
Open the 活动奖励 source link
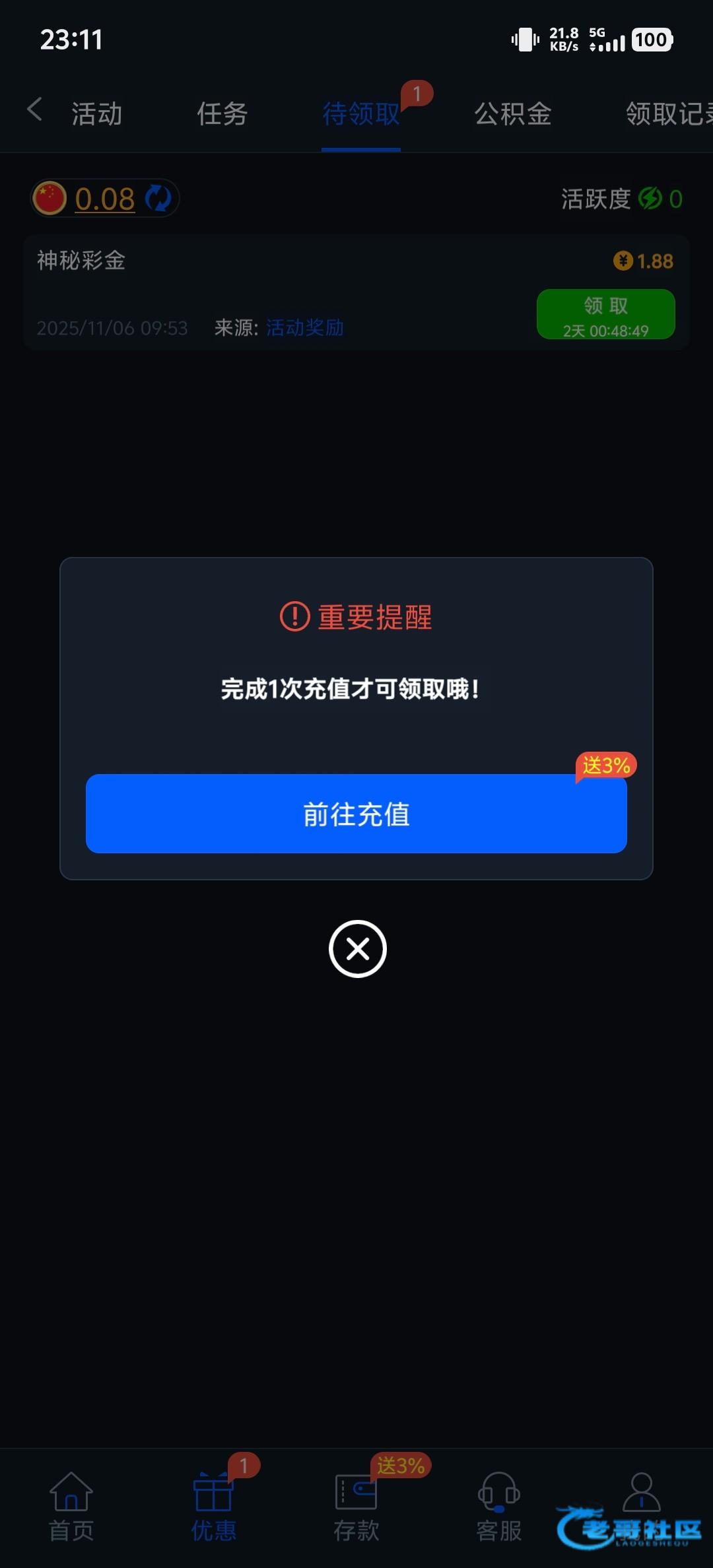tap(304, 327)
